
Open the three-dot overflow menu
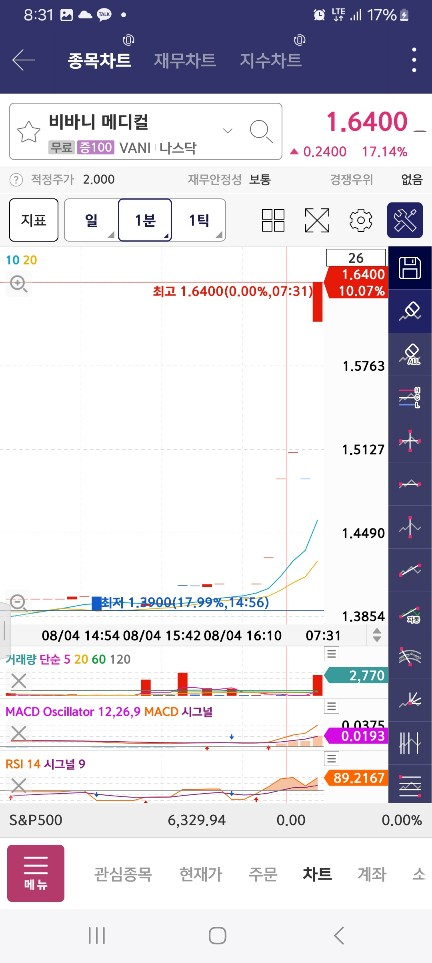[415, 60]
